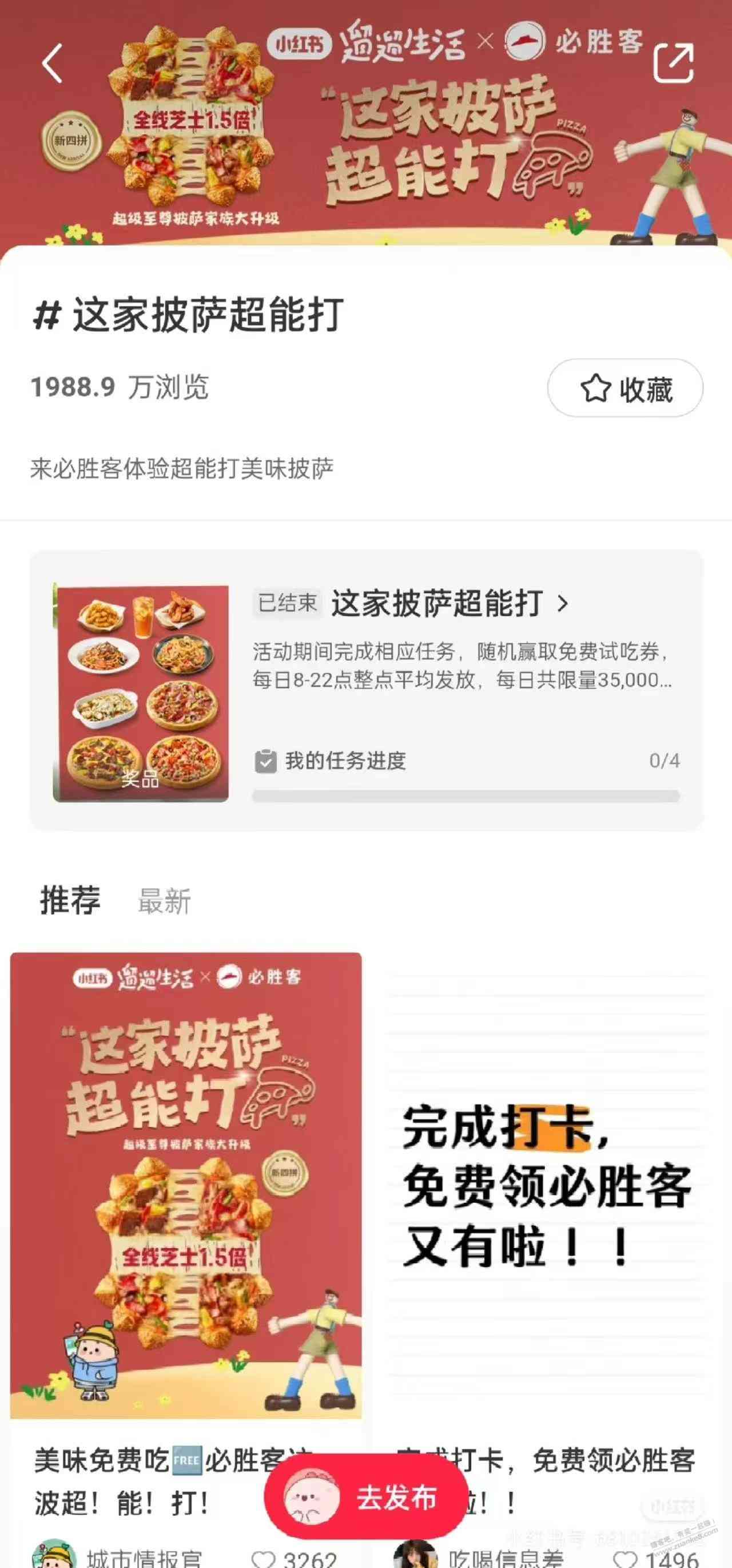The height and width of the screenshot is (1568, 732).
Task: Share this topic page
Action: 673,63
